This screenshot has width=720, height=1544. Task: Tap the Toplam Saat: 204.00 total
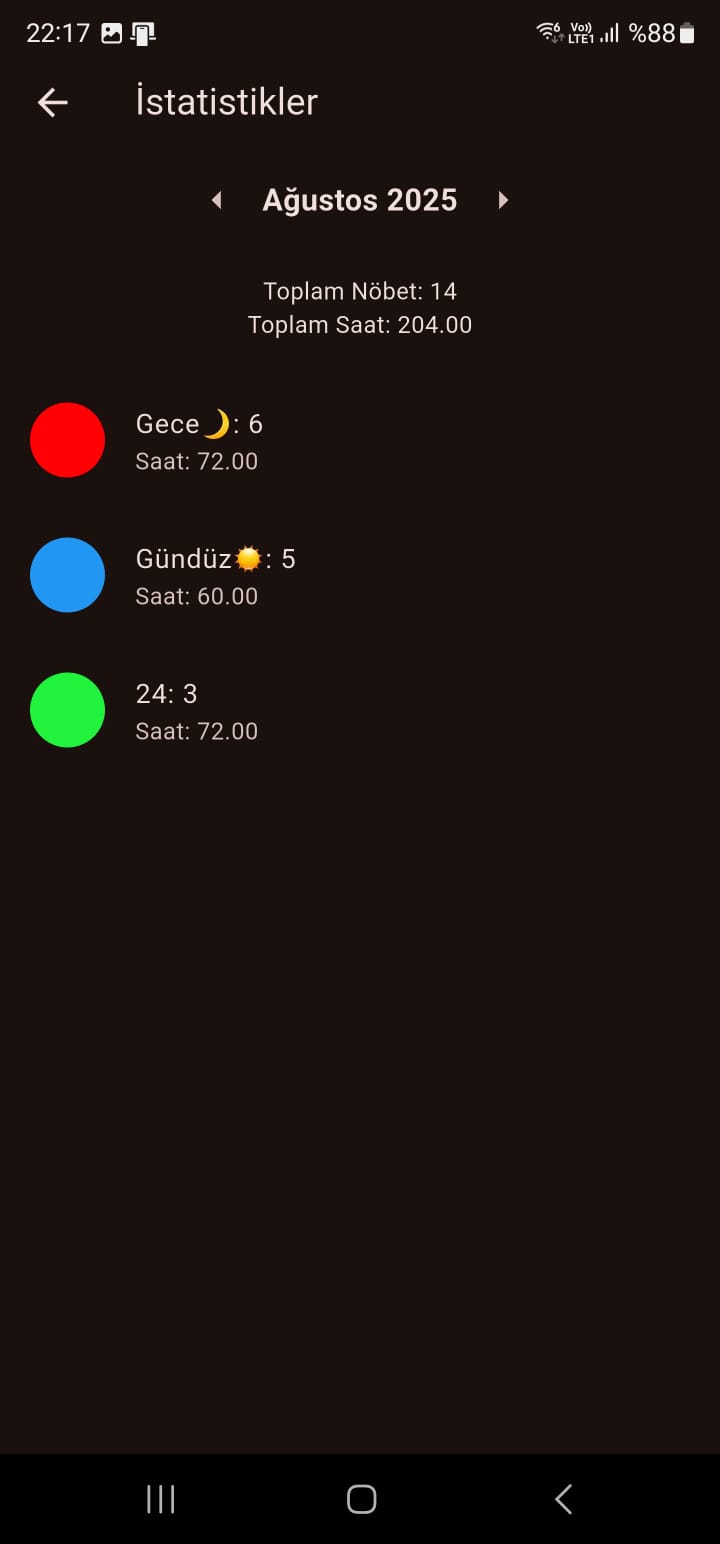pyautogui.click(x=360, y=324)
